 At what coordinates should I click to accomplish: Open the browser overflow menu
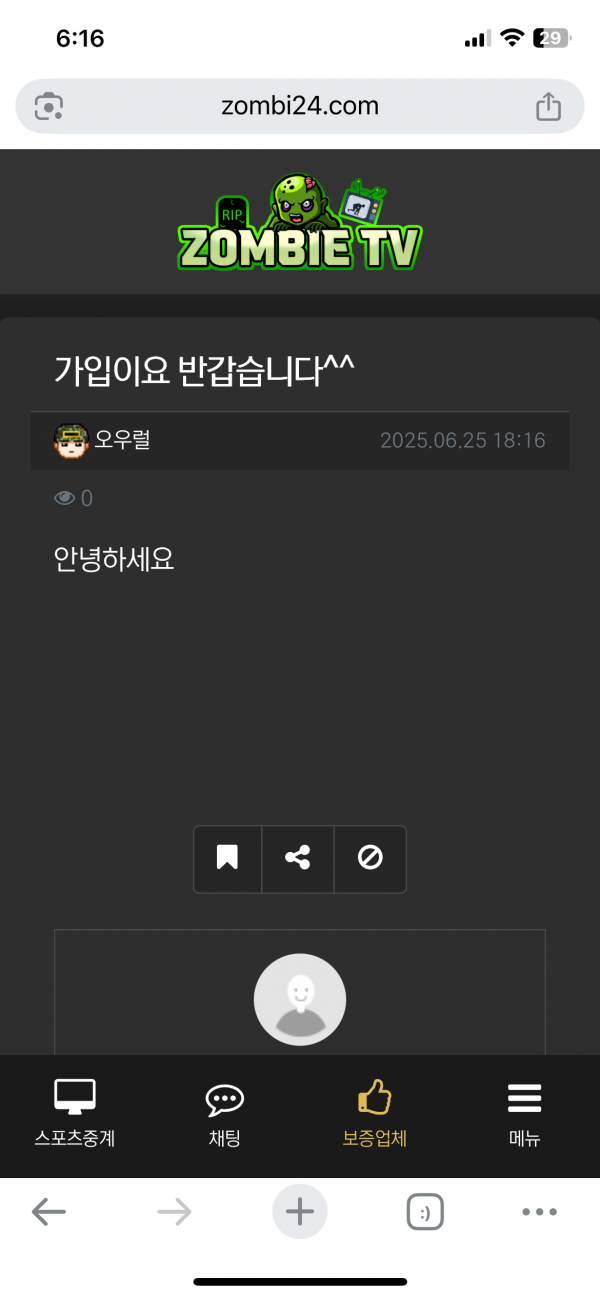(539, 1213)
